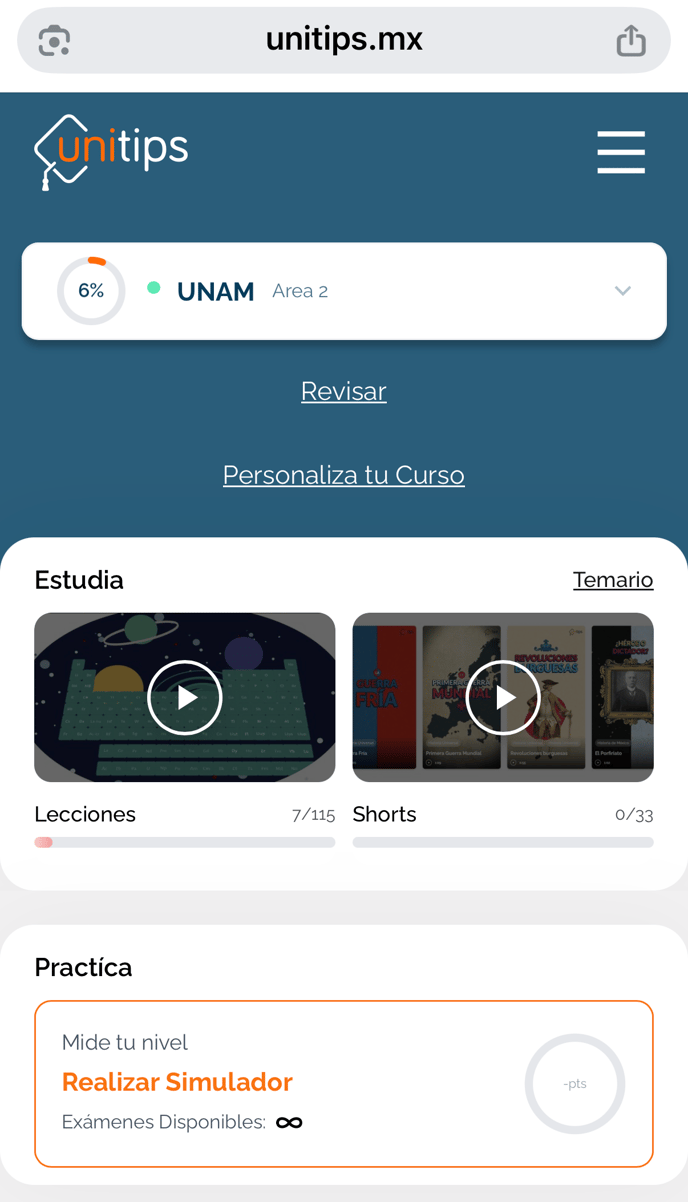This screenshot has width=688, height=1202.
Task: Open the Revisar link
Action: tap(343, 391)
